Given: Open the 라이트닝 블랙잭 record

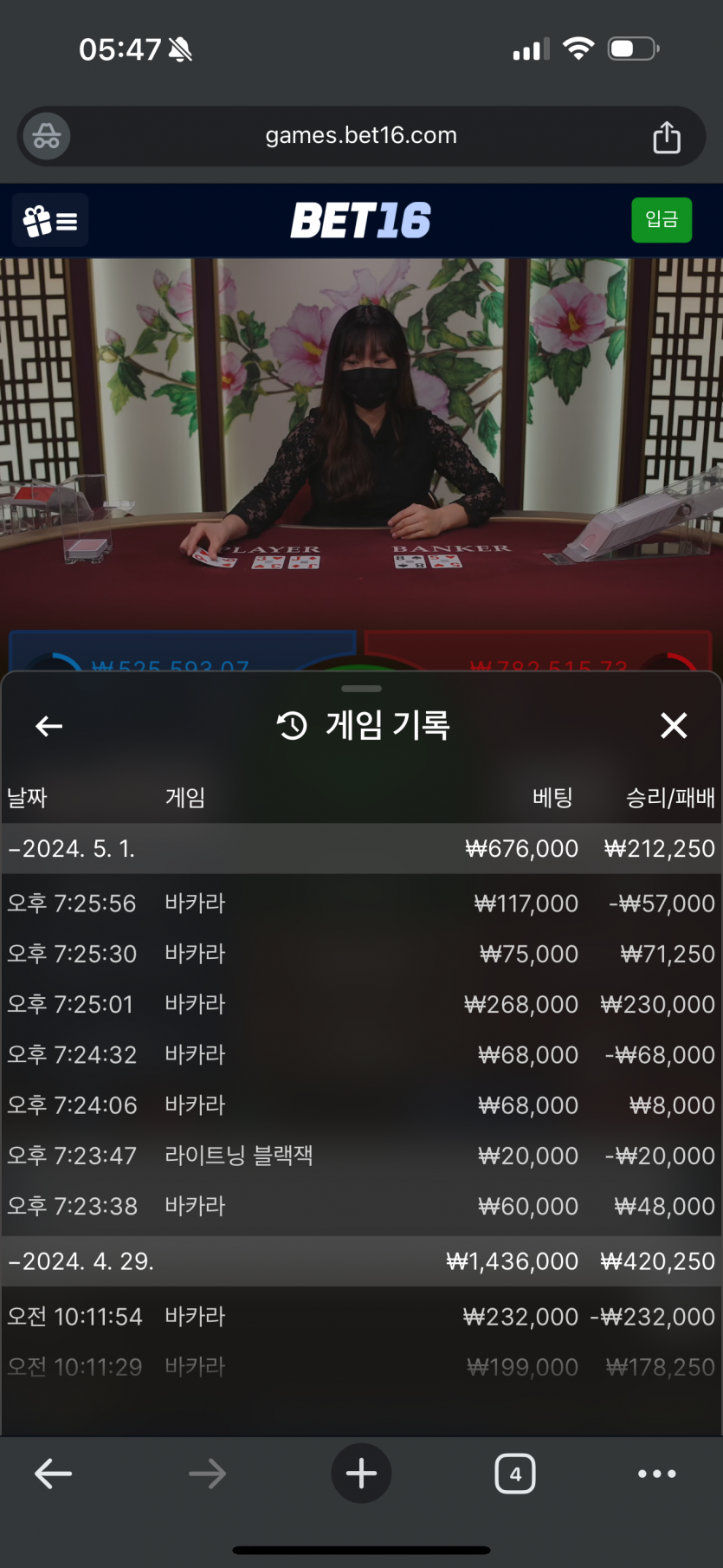Looking at the screenshot, I should coord(361,1156).
